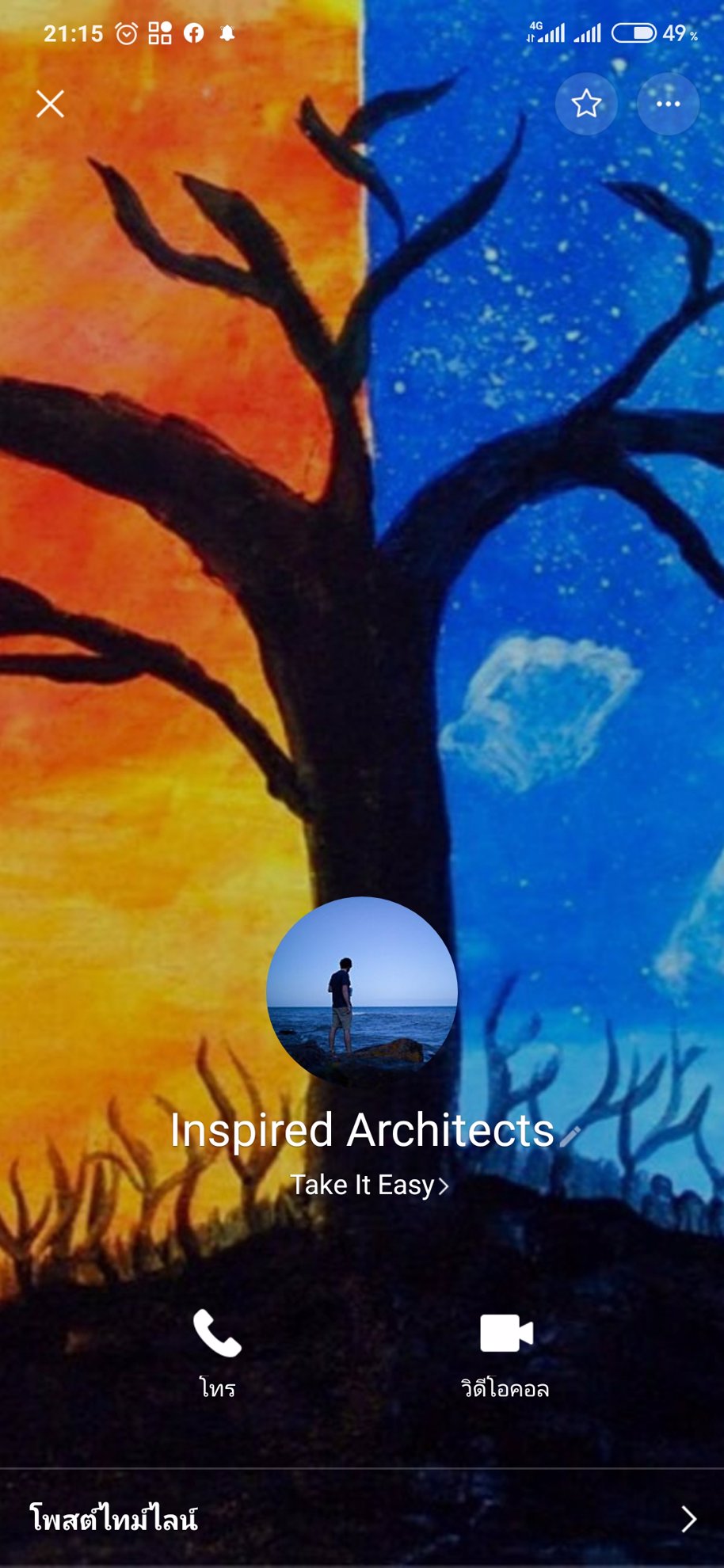View the profile picture
Viewport: 724px width, 1568px height.
point(362,991)
